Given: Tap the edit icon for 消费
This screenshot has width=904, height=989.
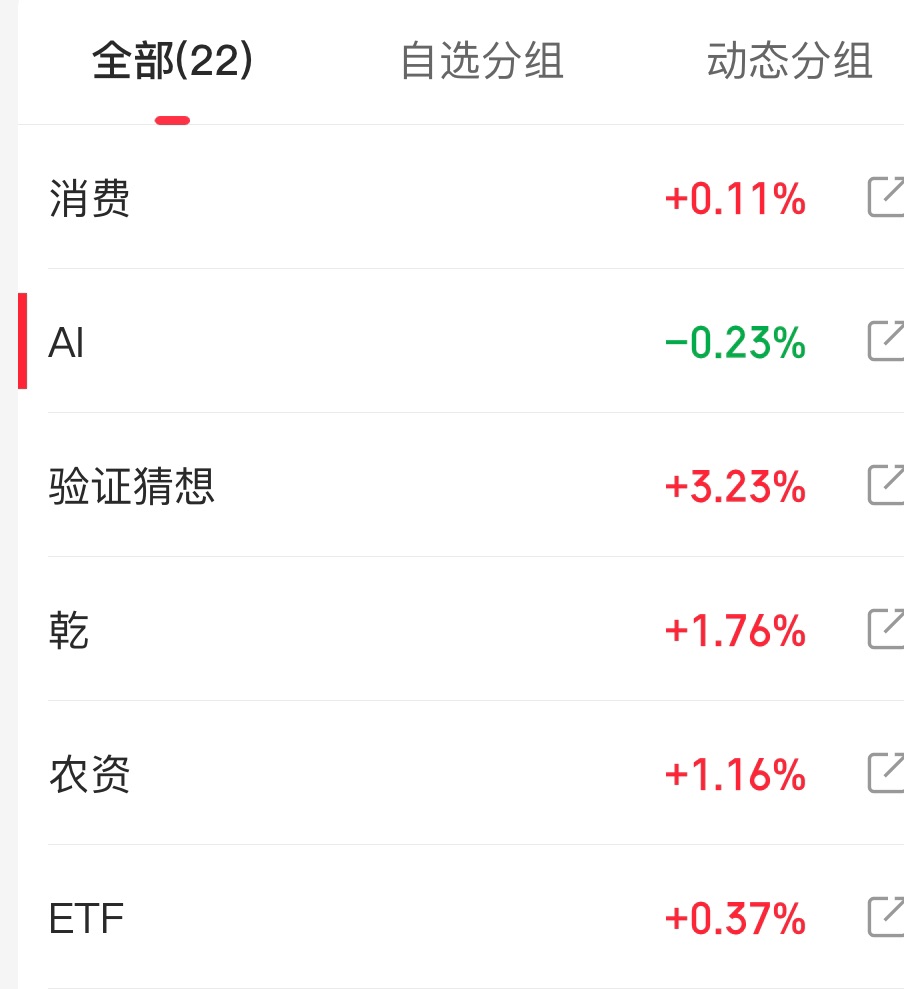Looking at the screenshot, I should point(885,197).
